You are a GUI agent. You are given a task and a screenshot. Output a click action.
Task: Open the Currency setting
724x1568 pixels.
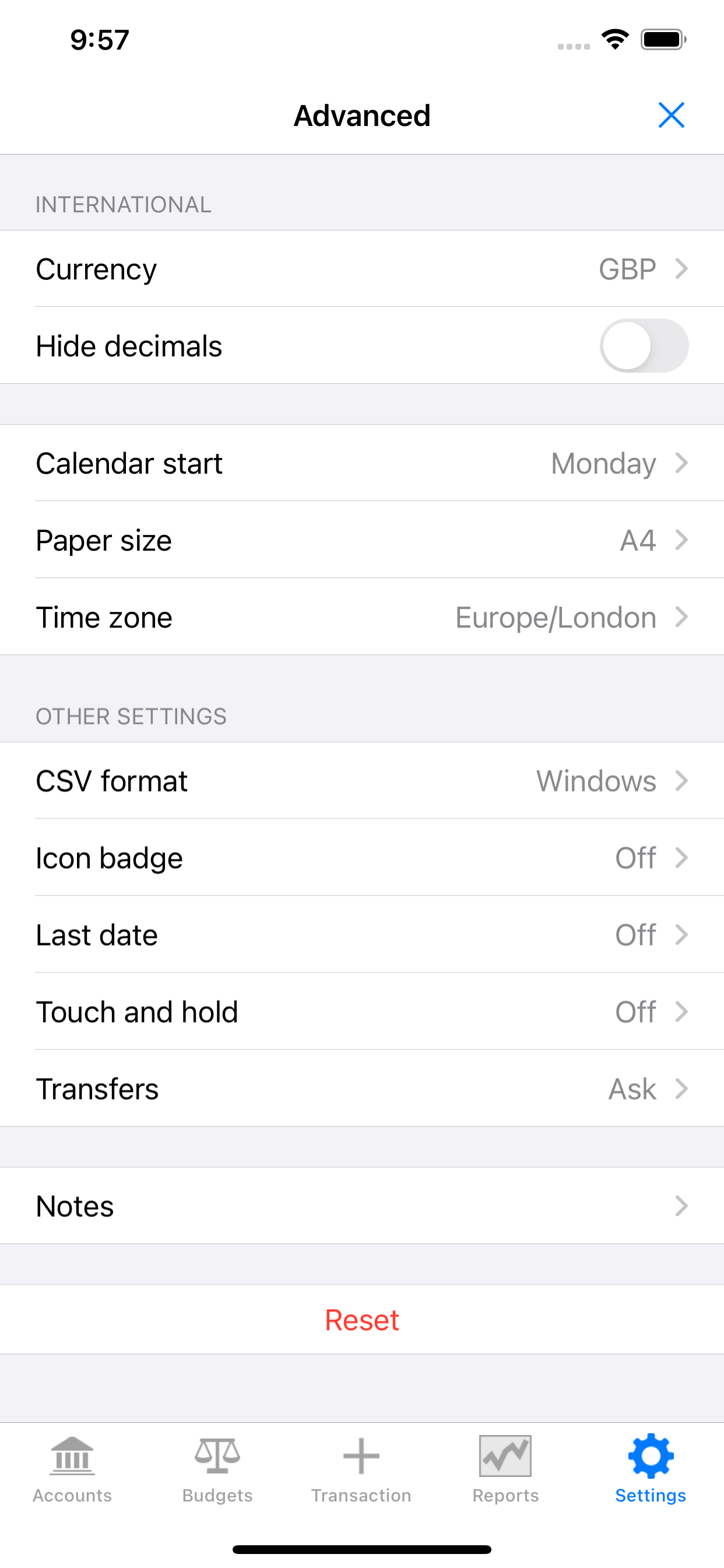coord(362,268)
